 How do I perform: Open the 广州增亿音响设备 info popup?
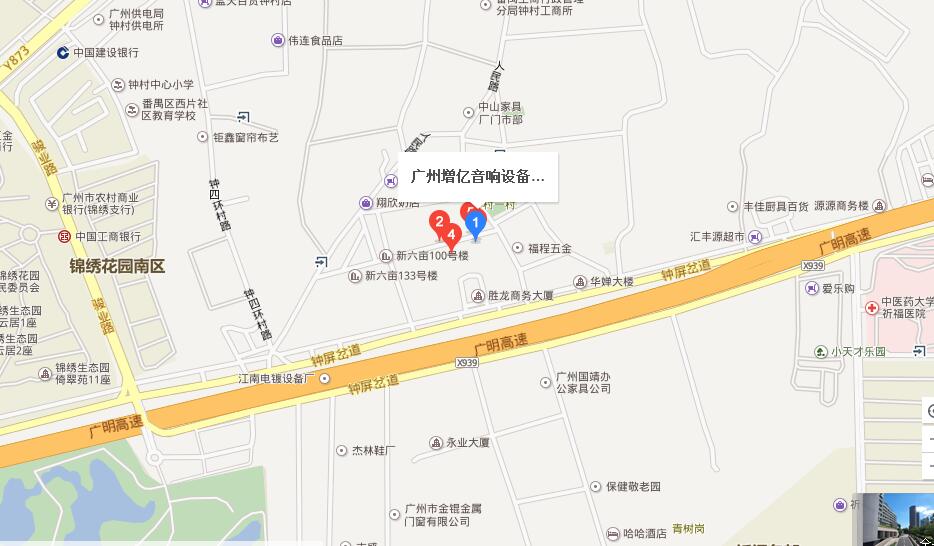(x=477, y=177)
